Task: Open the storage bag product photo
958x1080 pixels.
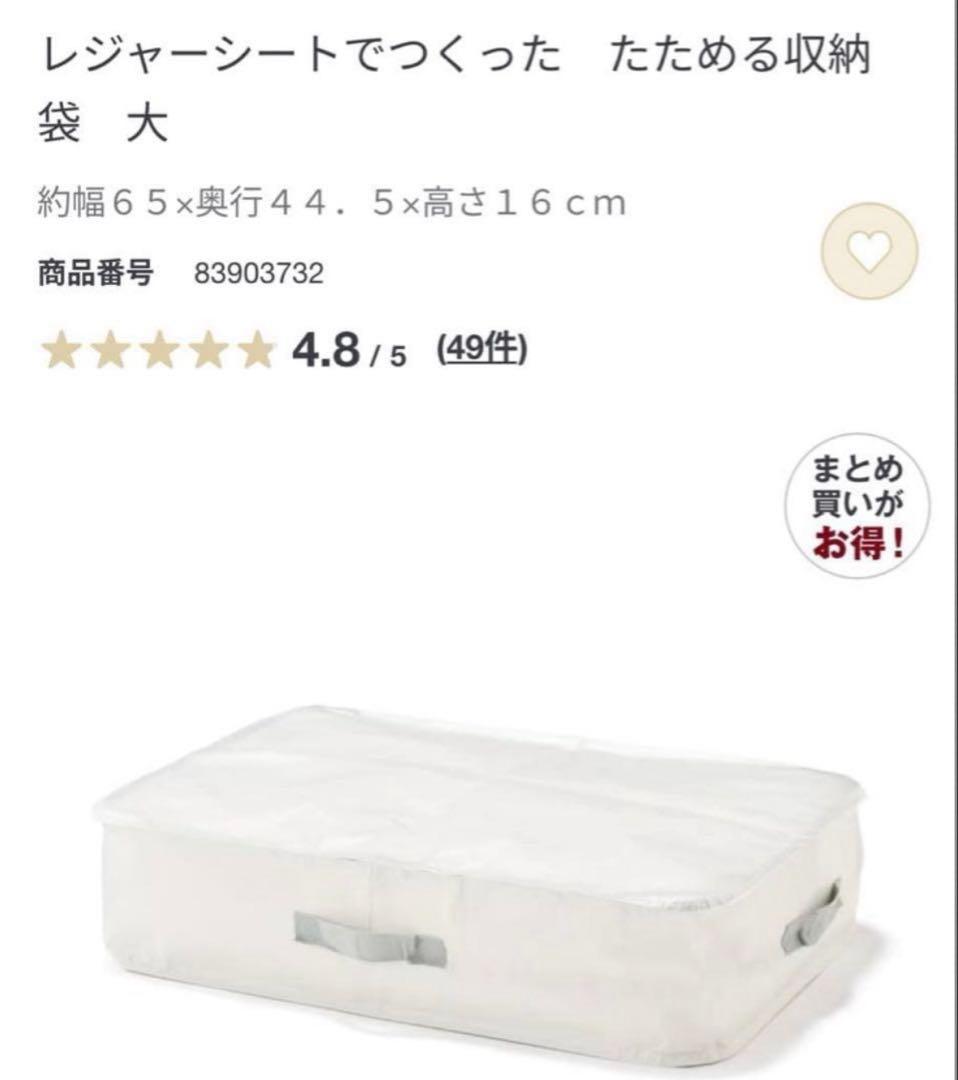Action: (478, 870)
